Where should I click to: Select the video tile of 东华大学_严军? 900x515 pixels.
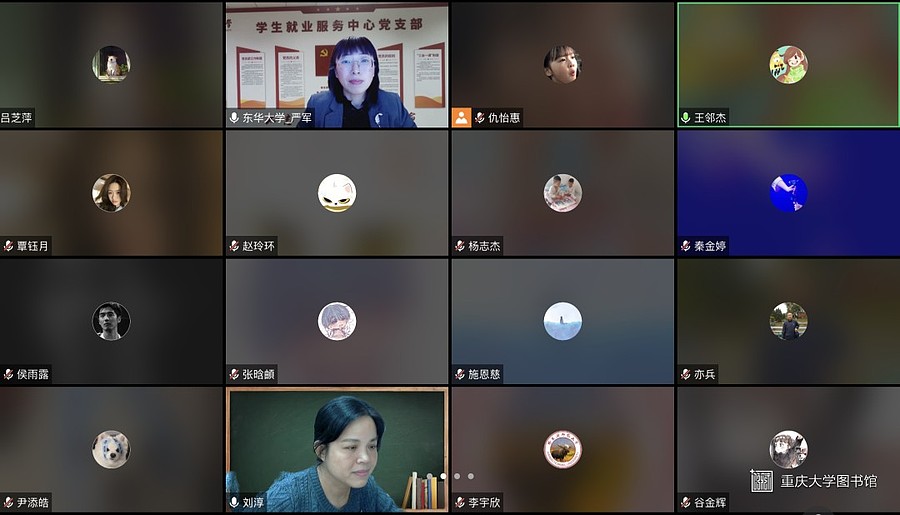[336, 65]
